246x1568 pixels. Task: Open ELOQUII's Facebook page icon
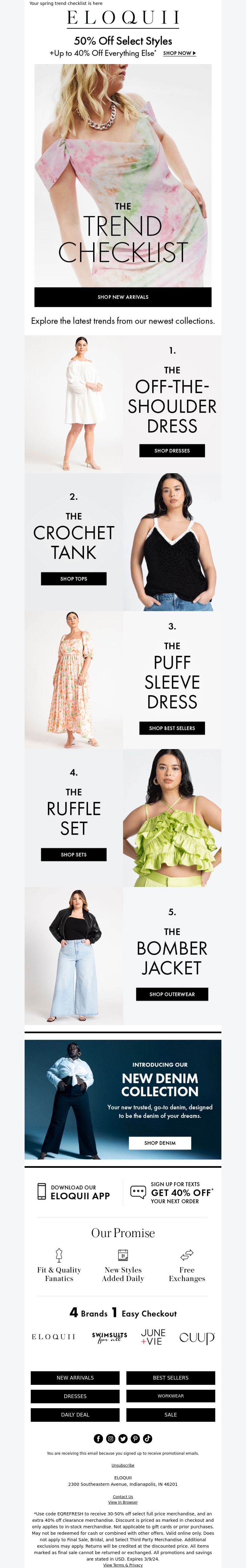[98, 1438]
